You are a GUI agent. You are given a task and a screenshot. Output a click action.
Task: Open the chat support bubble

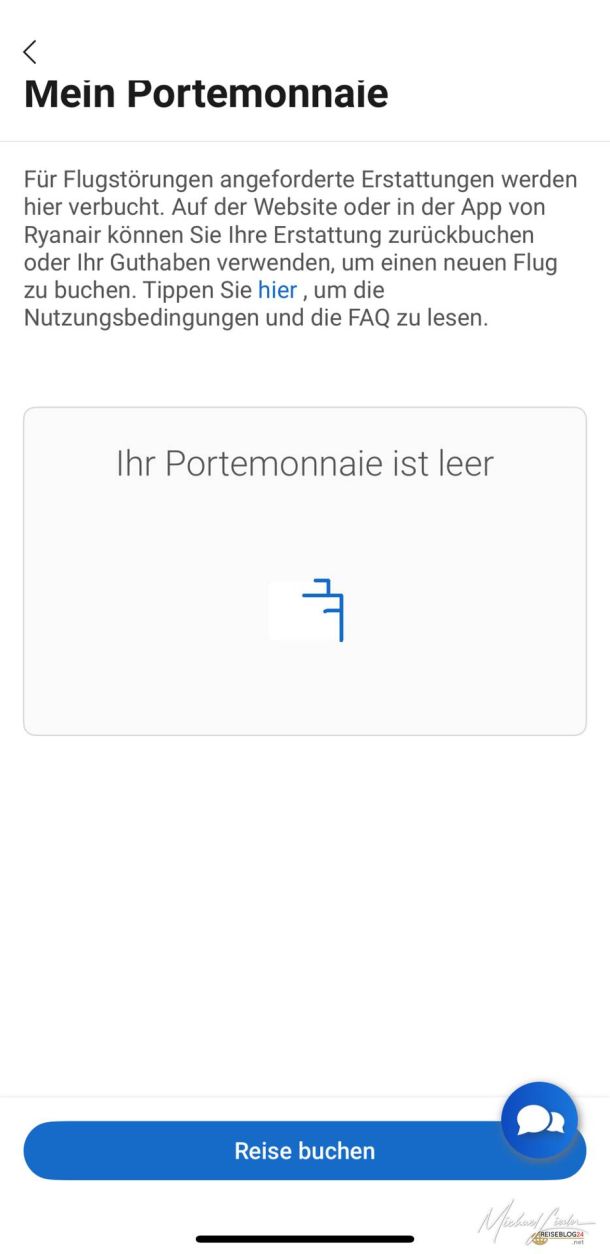[540, 1119]
